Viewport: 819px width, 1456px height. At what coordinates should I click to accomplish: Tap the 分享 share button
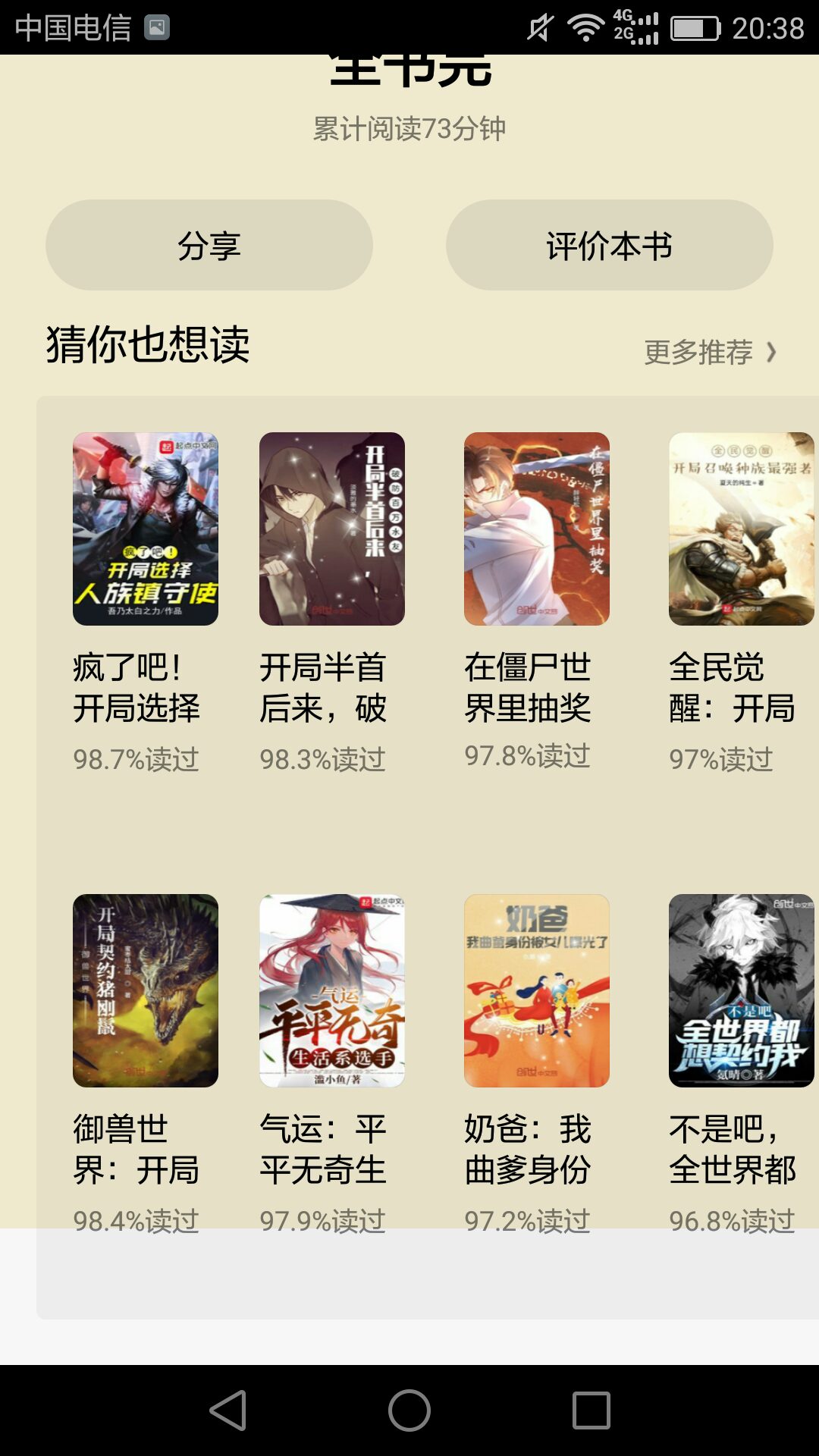pyautogui.click(x=209, y=245)
